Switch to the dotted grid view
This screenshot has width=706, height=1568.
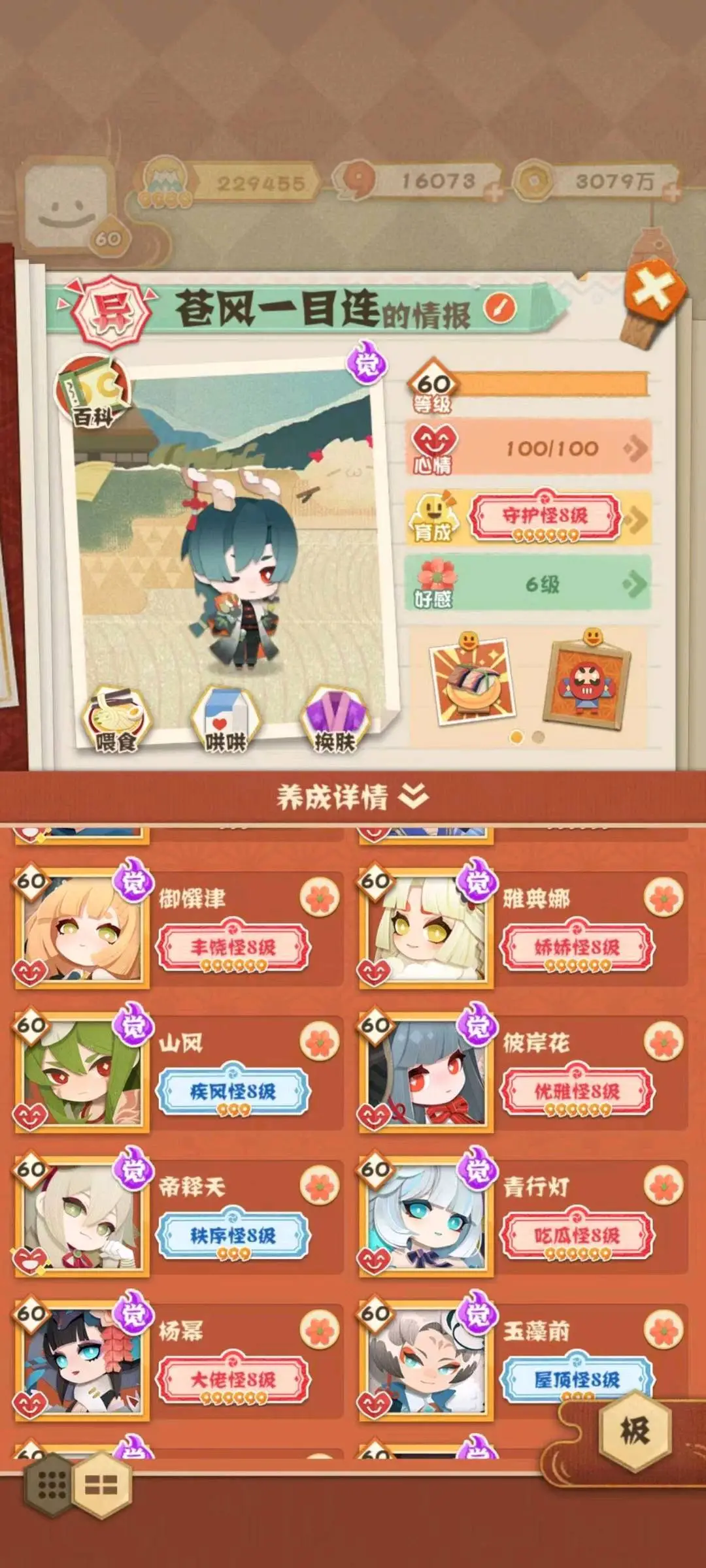pyautogui.click(x=52, y=1485)
